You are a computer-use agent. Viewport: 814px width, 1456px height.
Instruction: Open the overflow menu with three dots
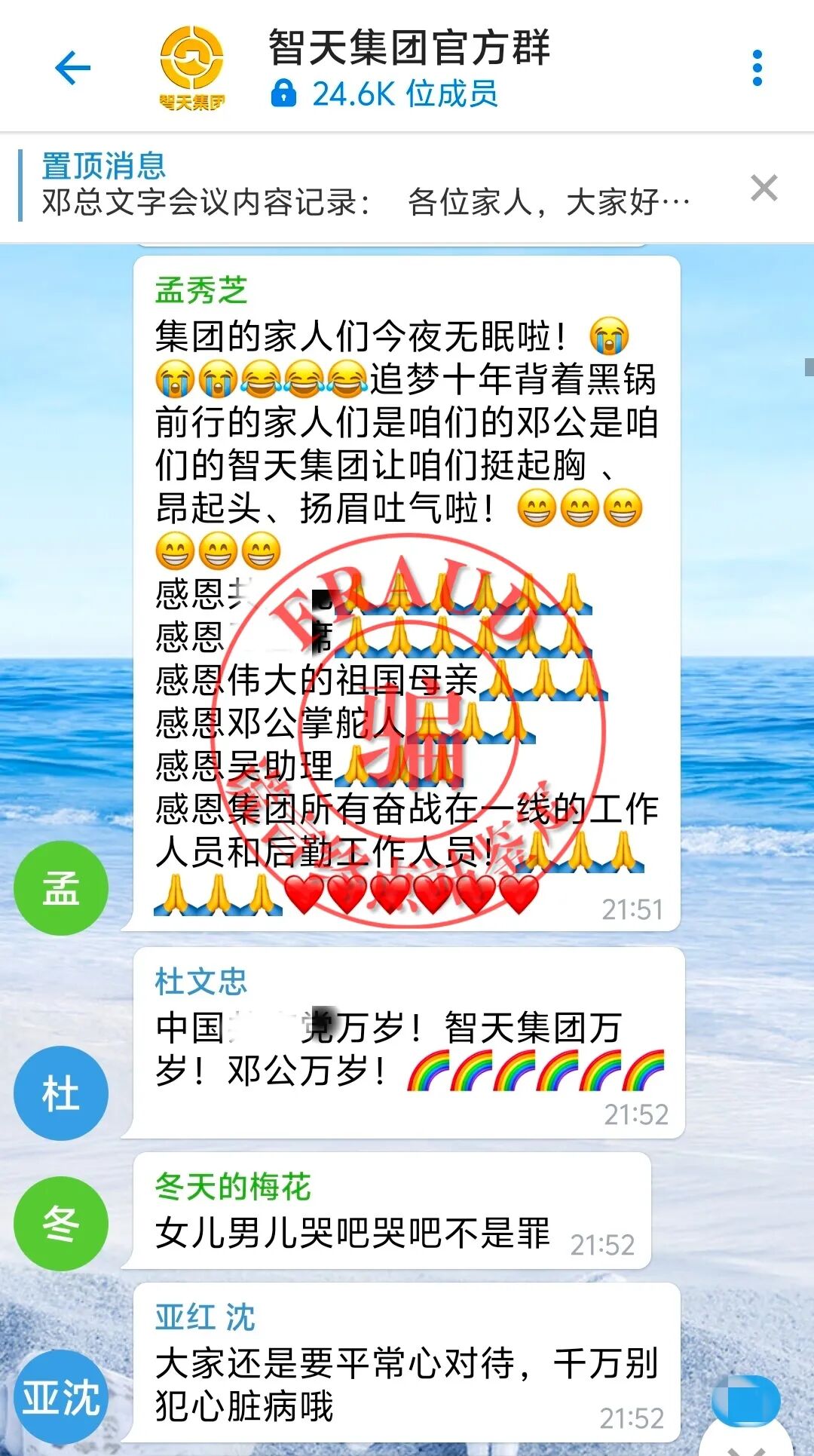click(757, 68)
